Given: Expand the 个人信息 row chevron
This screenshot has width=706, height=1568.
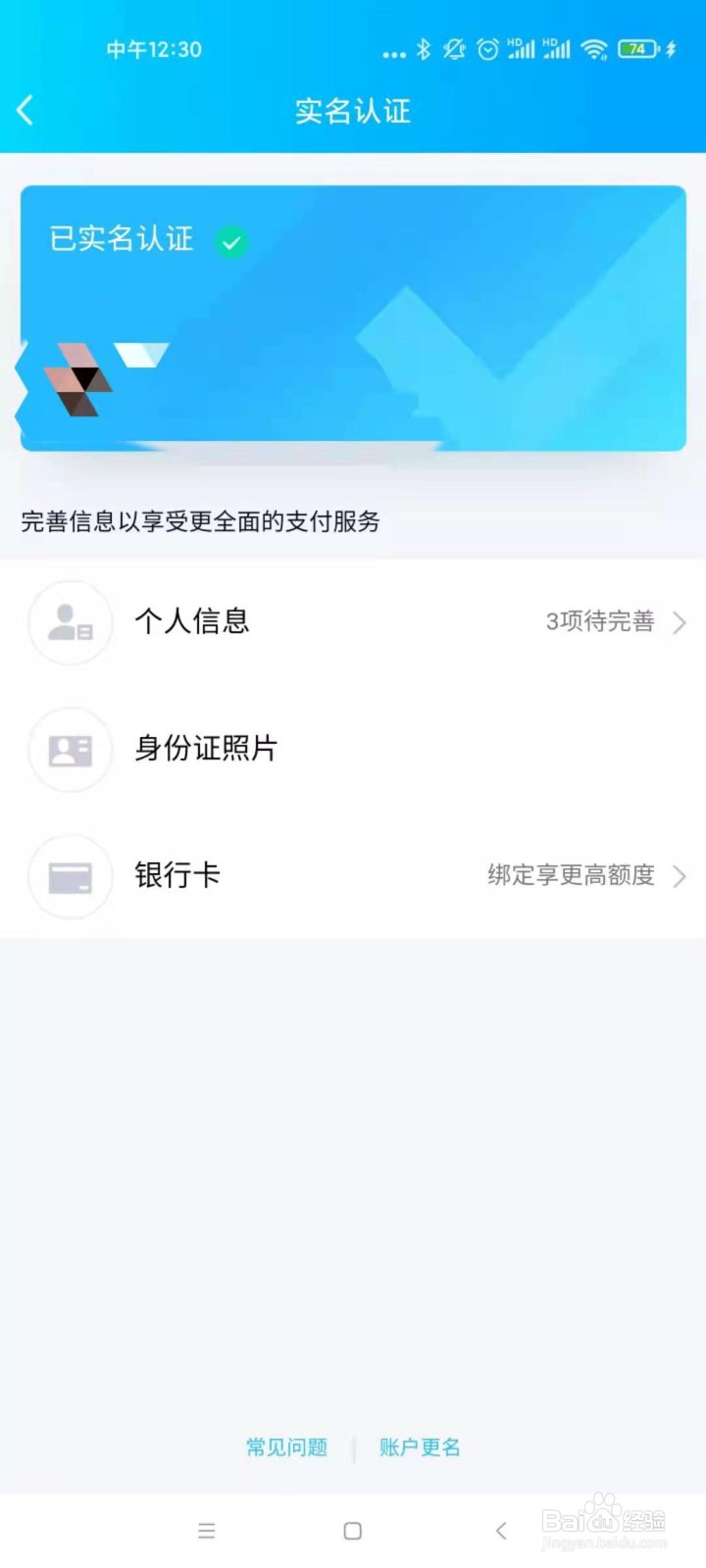Looking at the screenshot, I should (681, 623).
